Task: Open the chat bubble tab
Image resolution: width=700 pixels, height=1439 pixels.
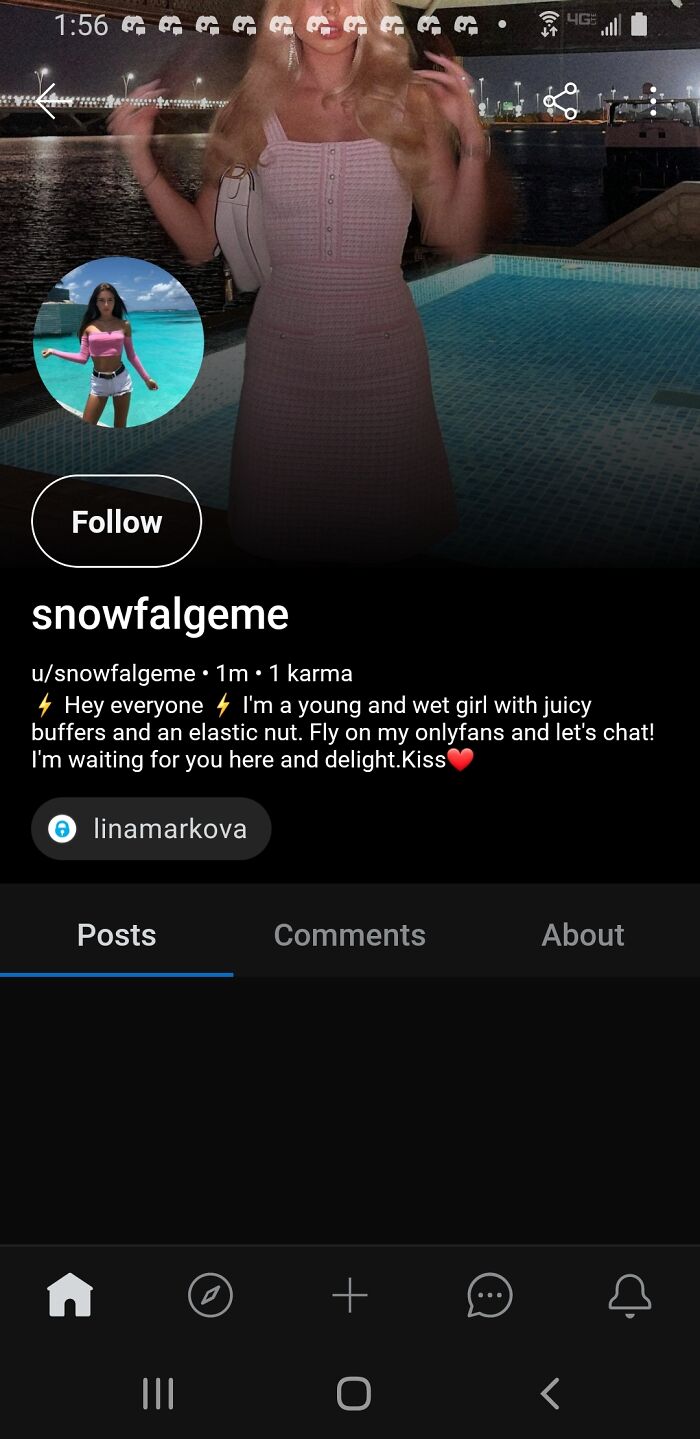Action: (490, 1295)
